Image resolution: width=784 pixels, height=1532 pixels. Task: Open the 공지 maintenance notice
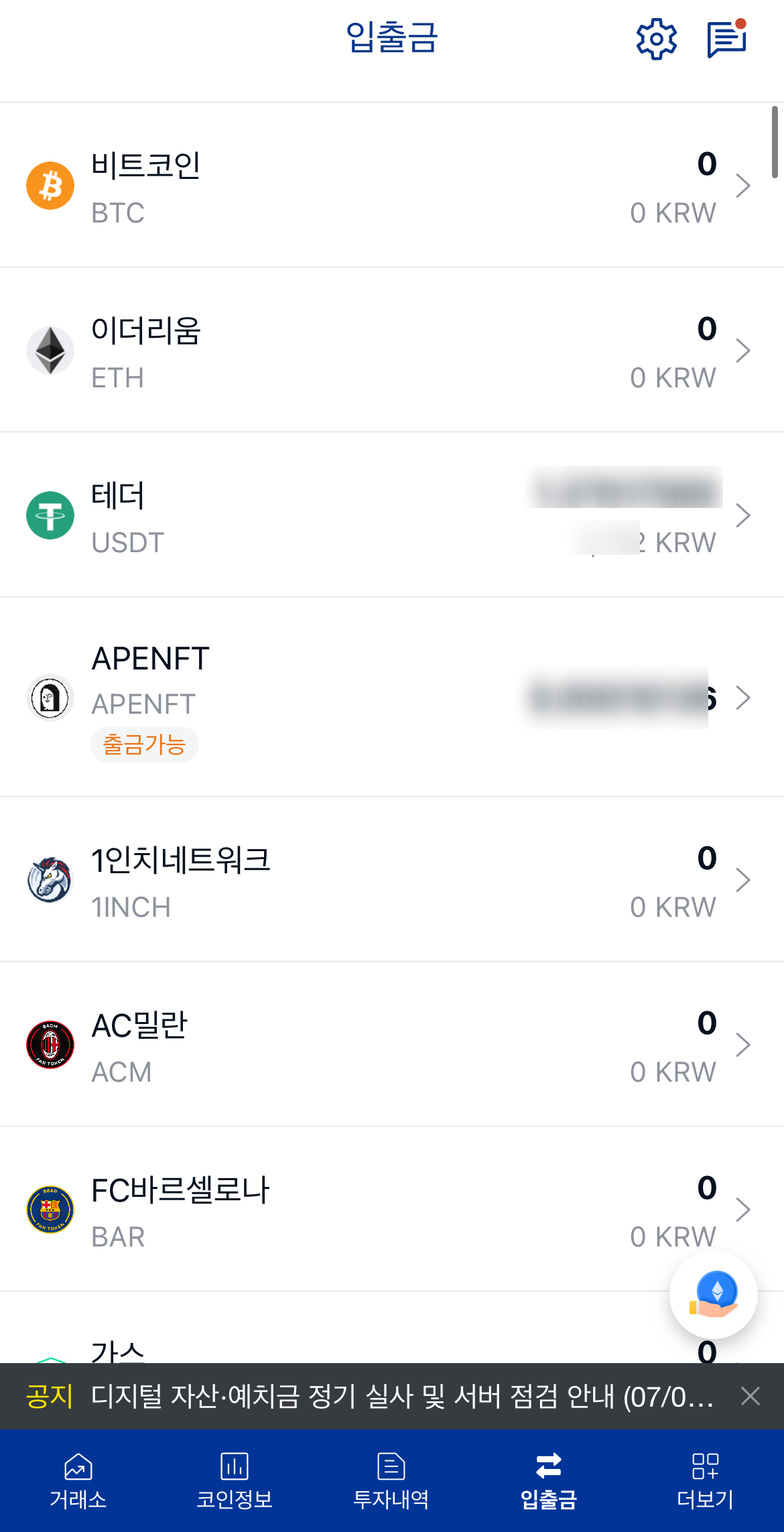coord(402,1397)
